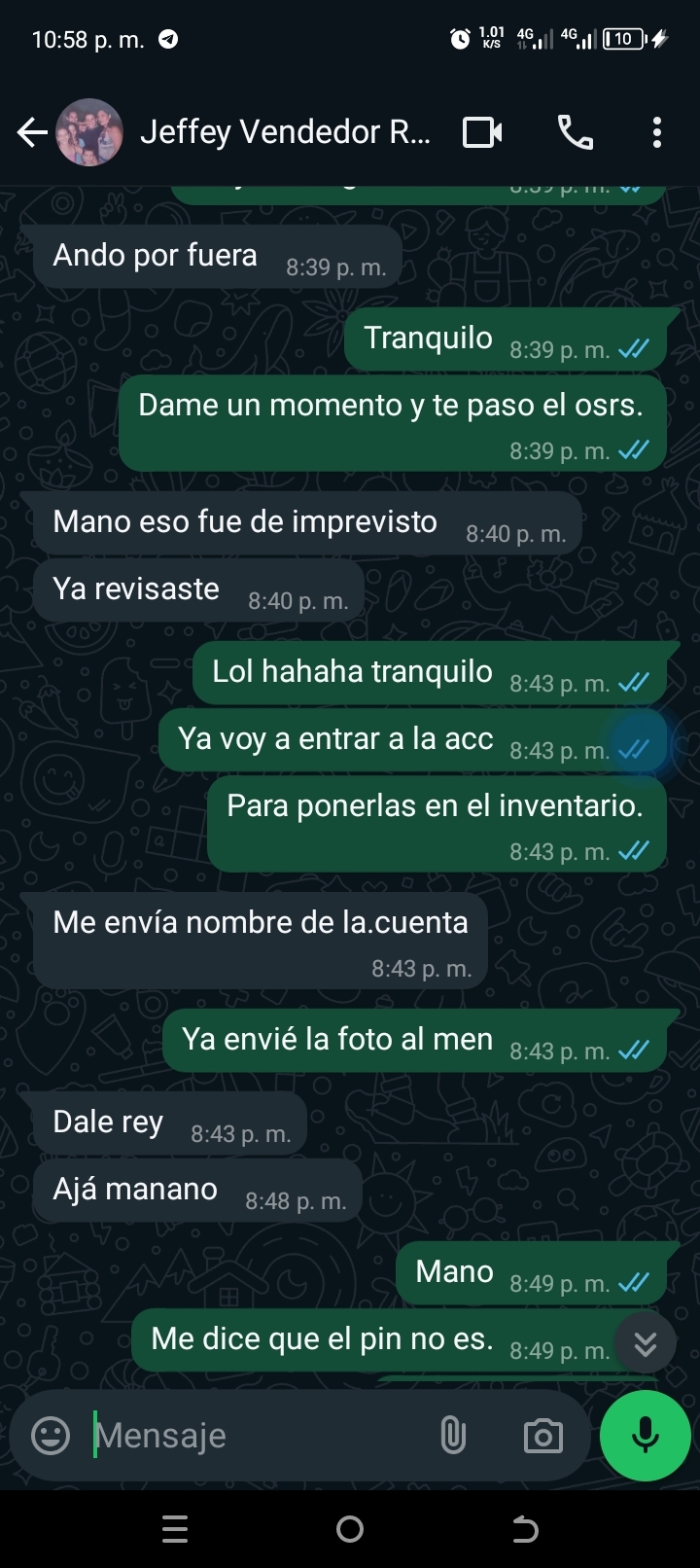Go back to the chats list
The height and width of the screenshot is (1568, 700).
click(x=32, y=132)
